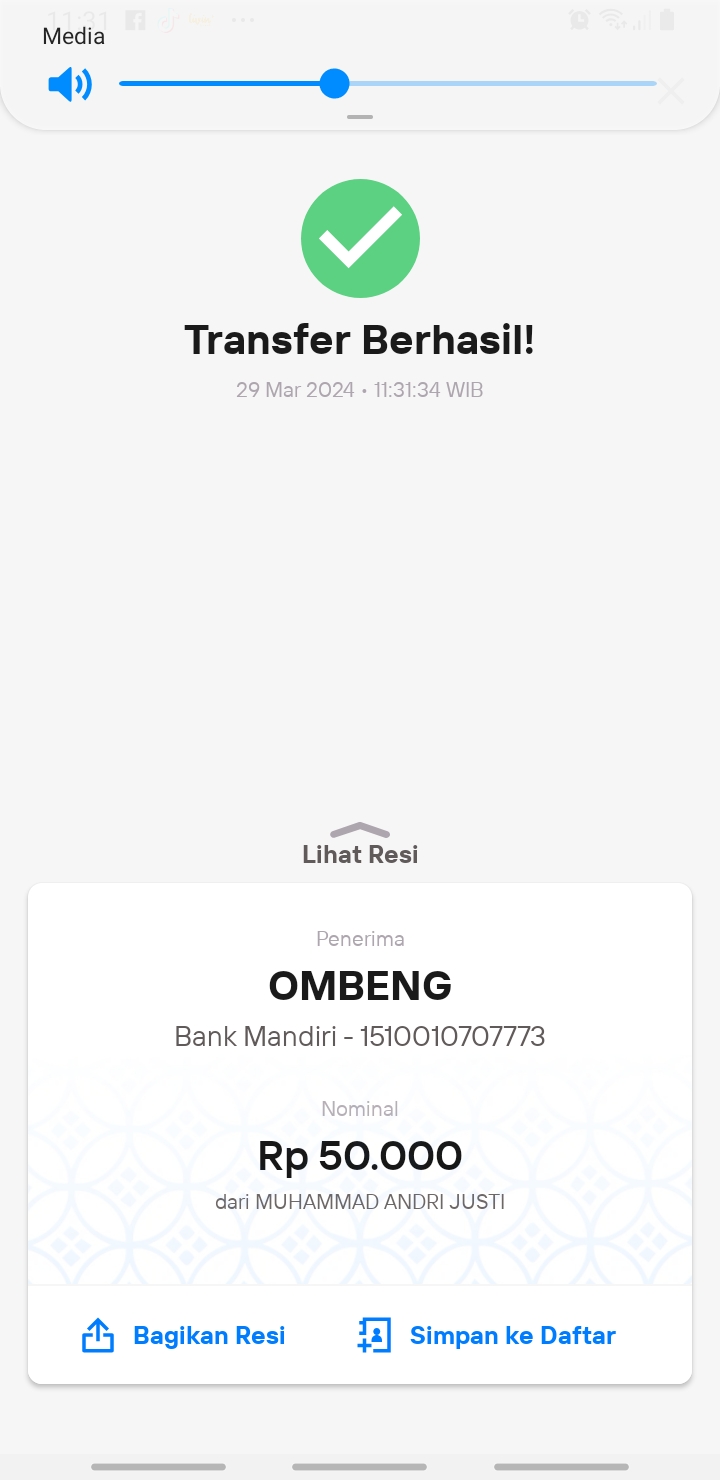This screenshot has height=1480, width=720.
Task: Mute media using the speaker icon
Action: 70,84
